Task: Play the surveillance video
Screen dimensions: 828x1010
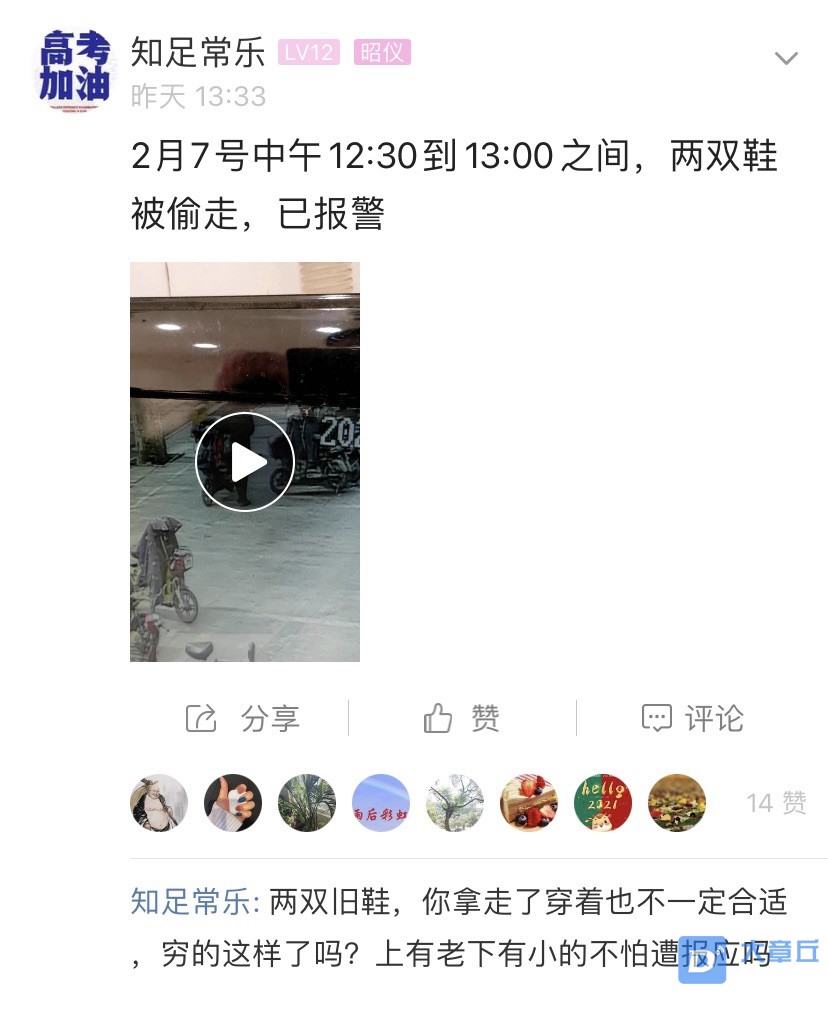Action: [x=245, y=462]
